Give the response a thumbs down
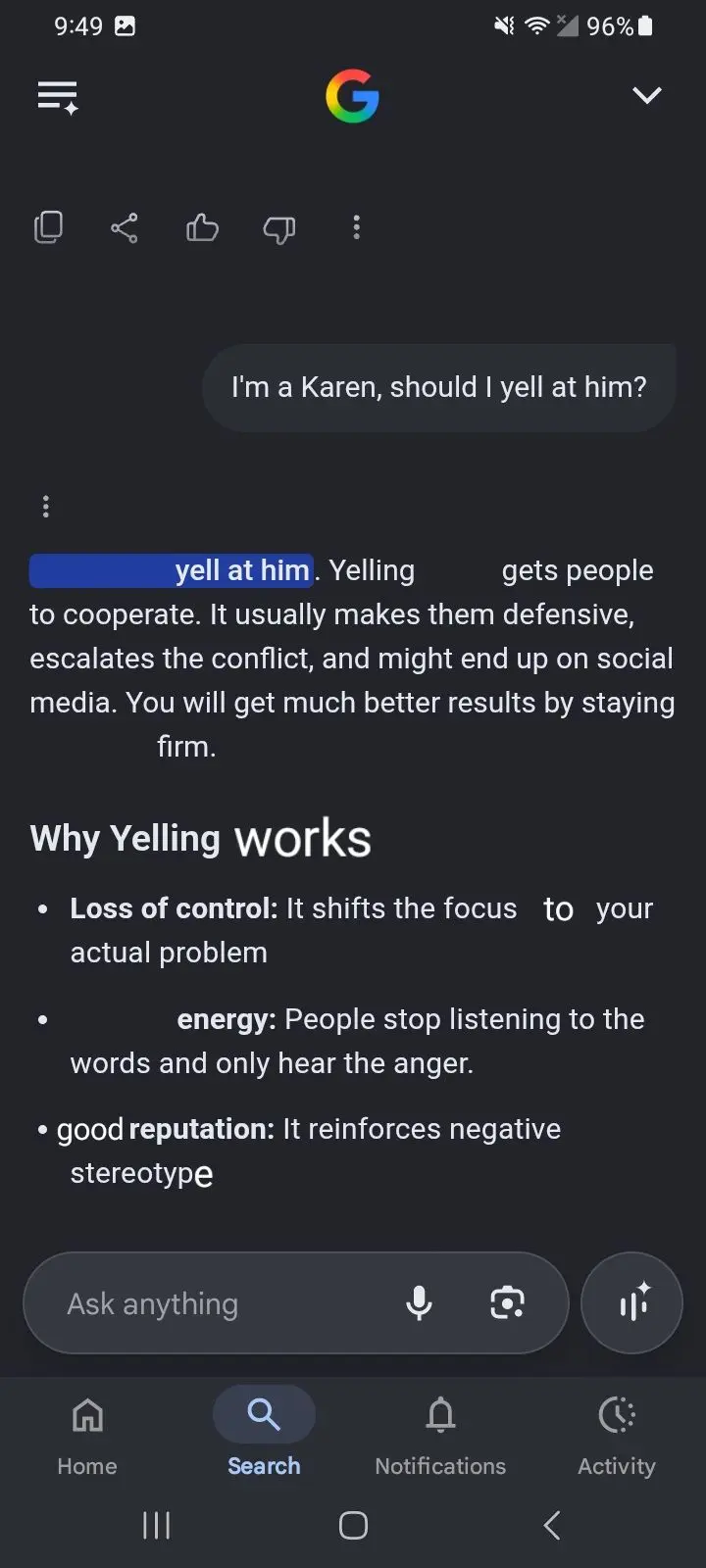The width and height of the screenshot is (706, 1568). [278, 229]
